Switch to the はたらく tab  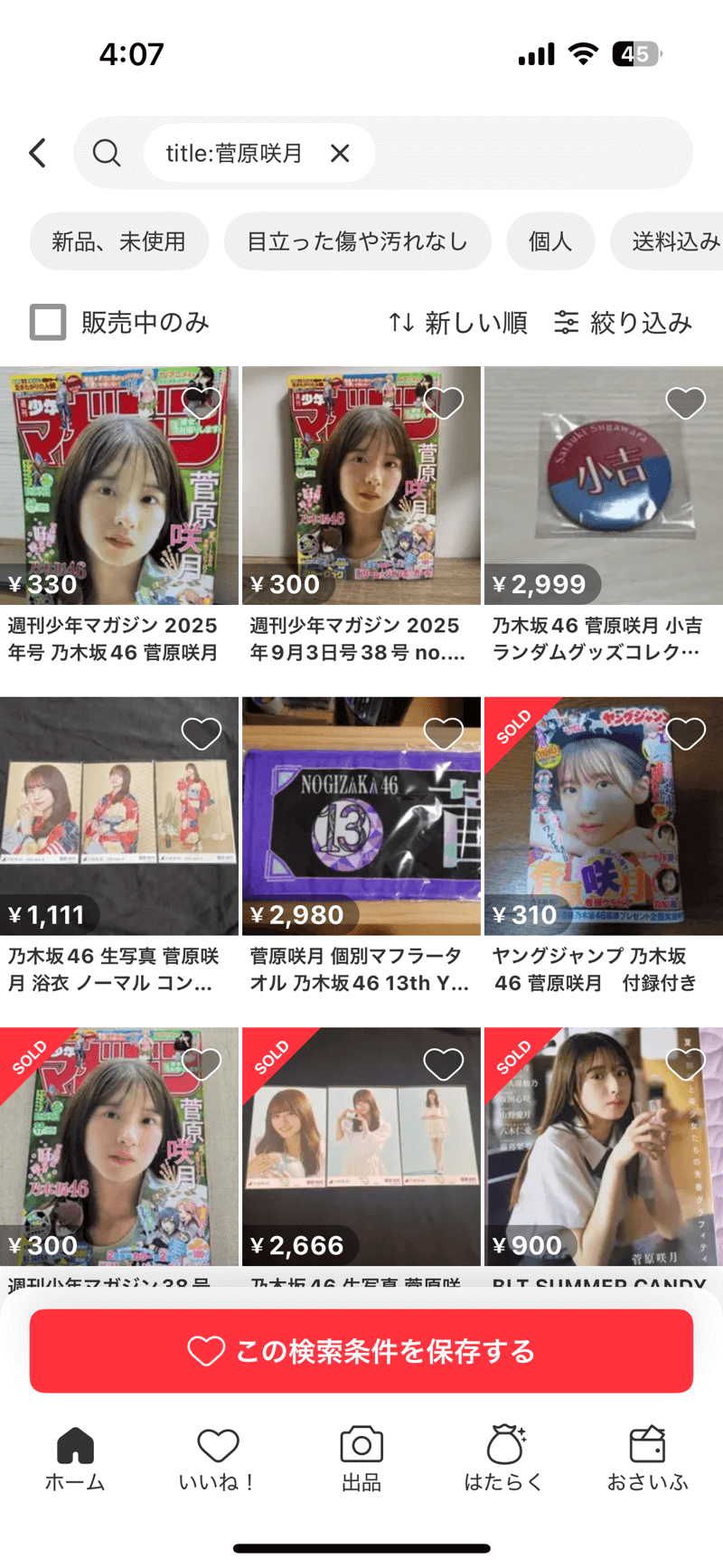[x=503, y=1458]
